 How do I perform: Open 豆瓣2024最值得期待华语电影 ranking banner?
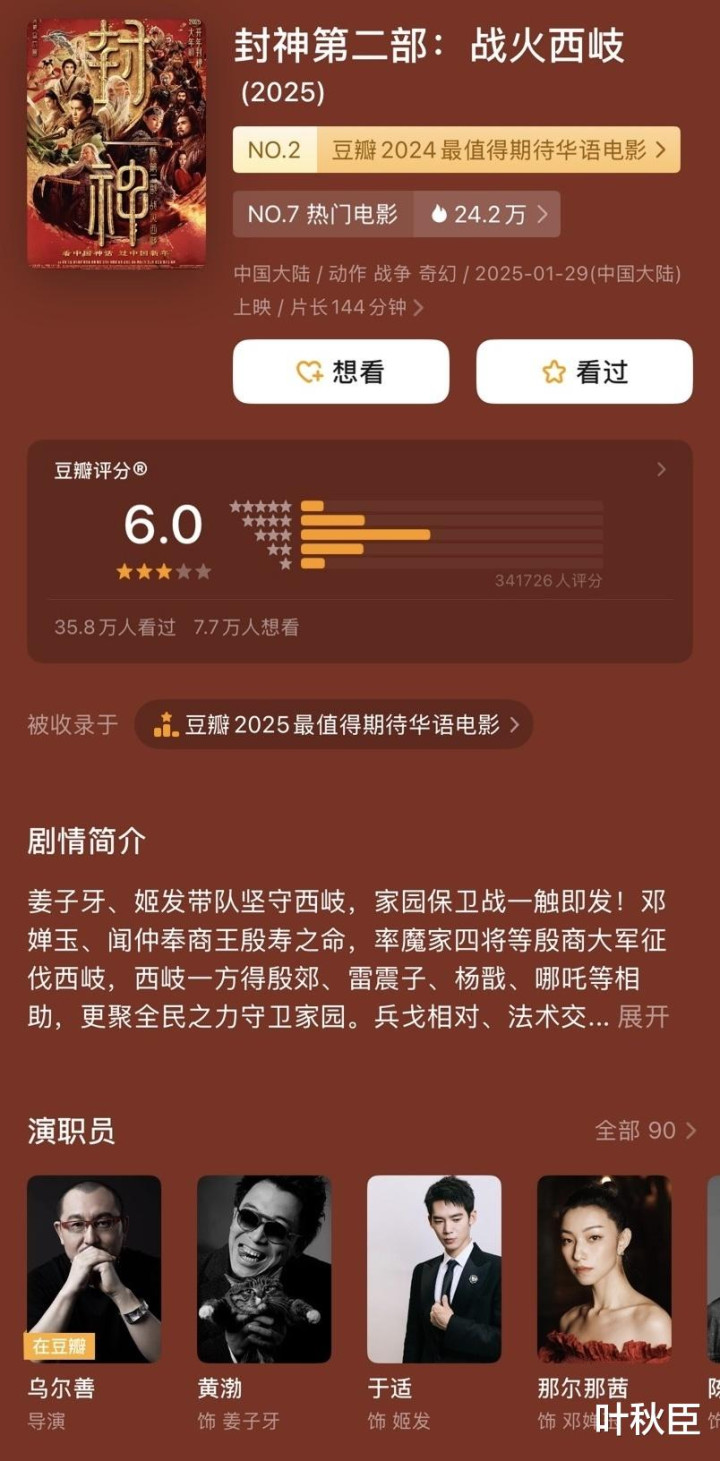pos(456,150)
